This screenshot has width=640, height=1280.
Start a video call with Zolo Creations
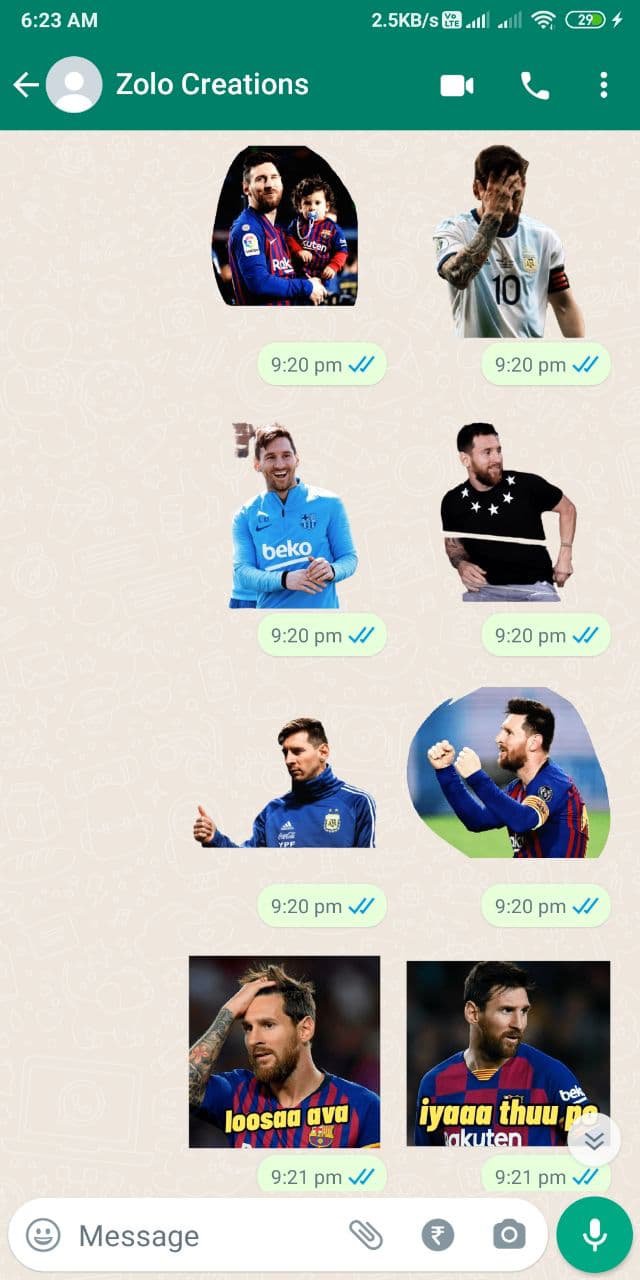[457, 85]
